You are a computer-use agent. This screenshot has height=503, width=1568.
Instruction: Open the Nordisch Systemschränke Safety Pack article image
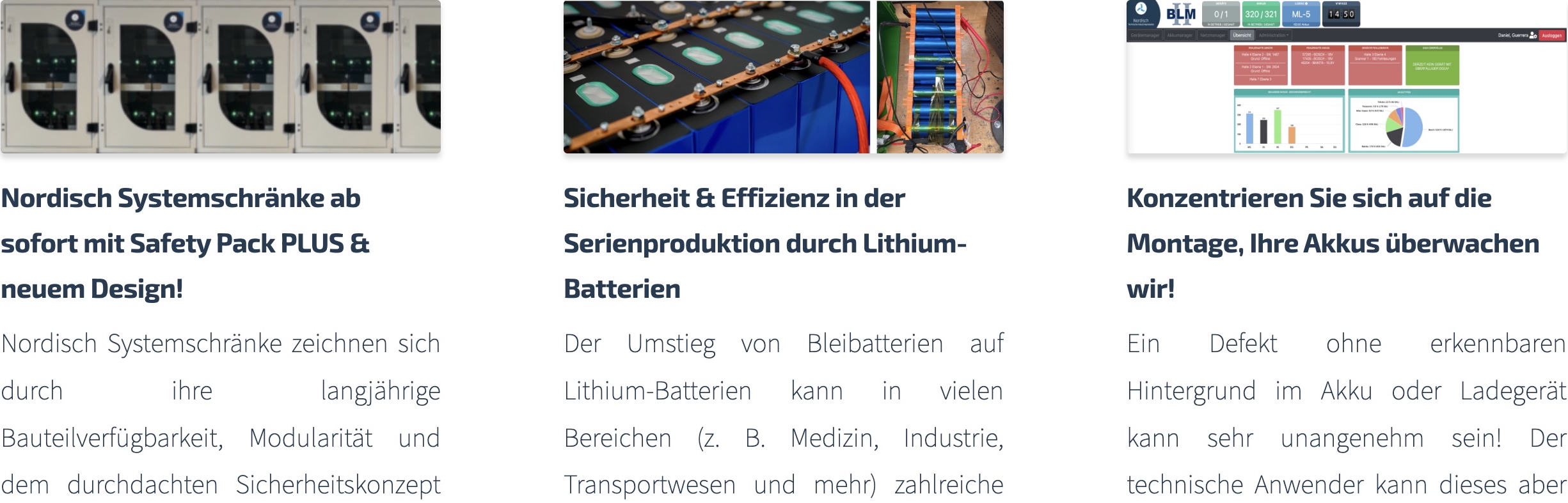(221, 77)
